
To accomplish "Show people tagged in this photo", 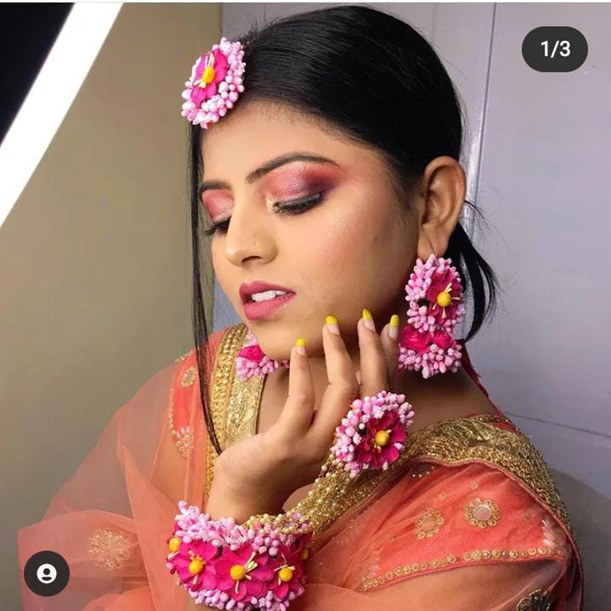I will 46,573.
